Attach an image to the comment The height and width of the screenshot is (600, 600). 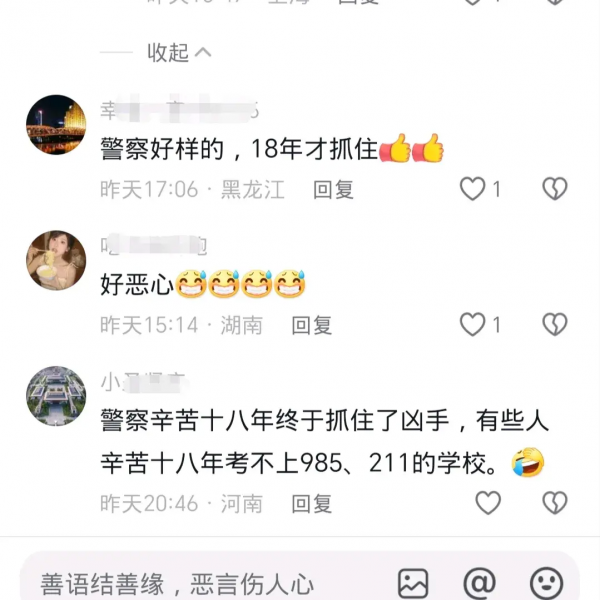pos(413,583)
